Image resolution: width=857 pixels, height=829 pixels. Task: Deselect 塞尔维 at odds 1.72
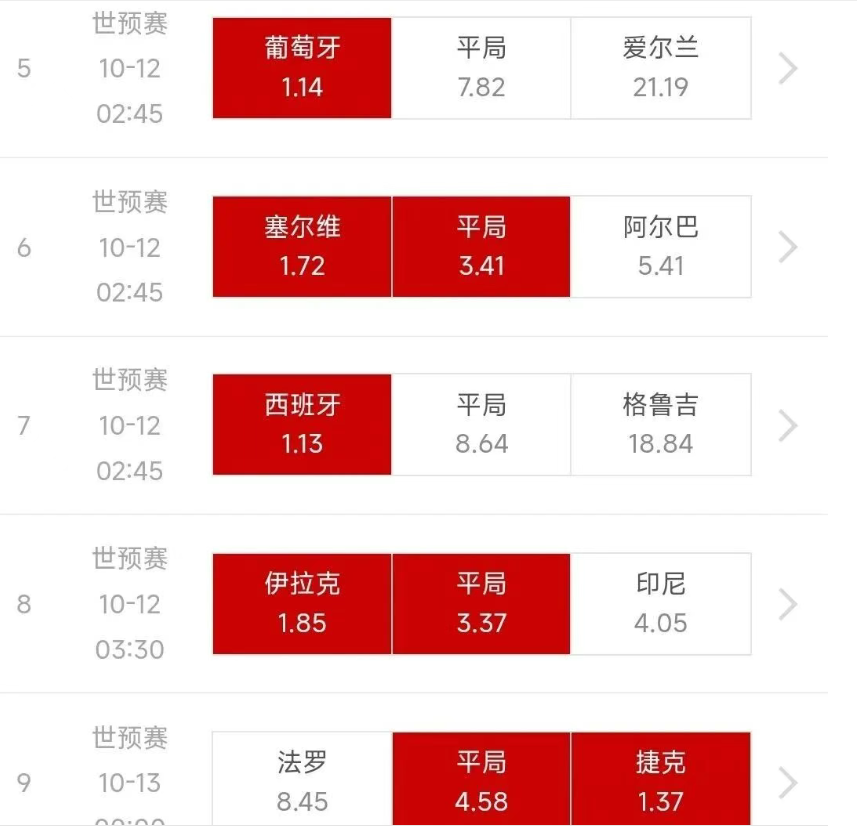tap(302, 247)
